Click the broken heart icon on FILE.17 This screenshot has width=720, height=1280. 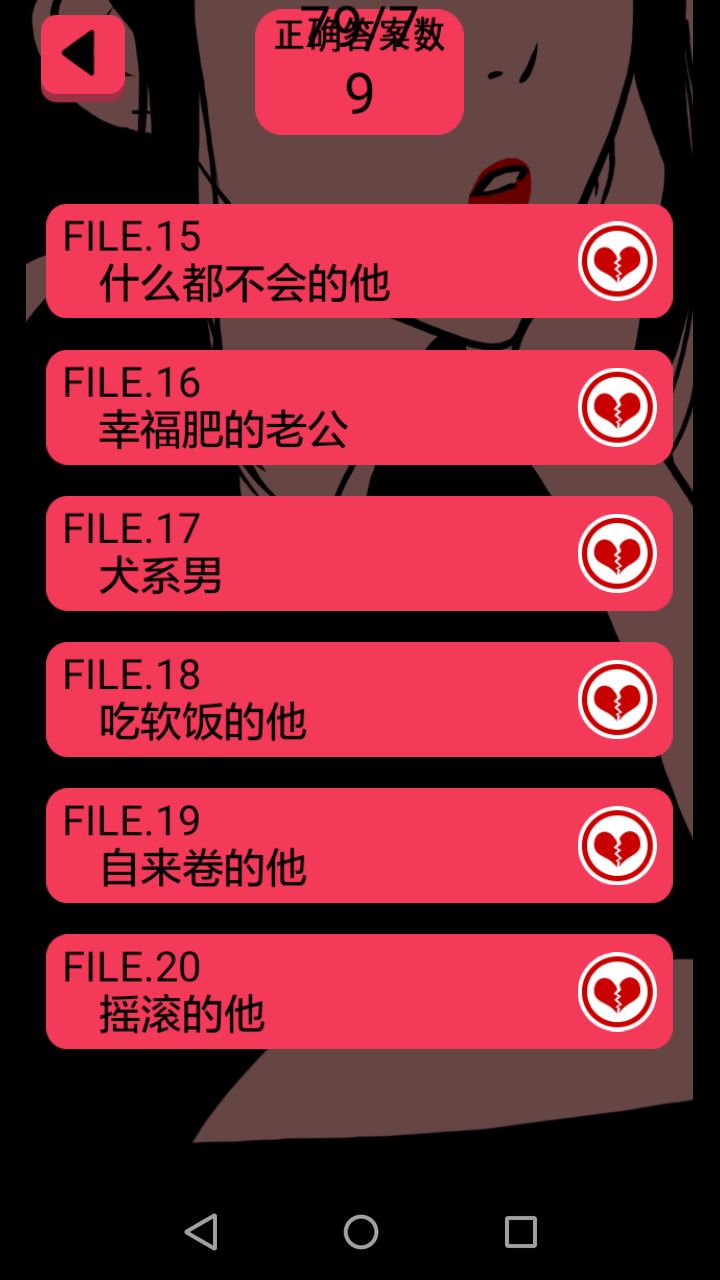[618, 553]
